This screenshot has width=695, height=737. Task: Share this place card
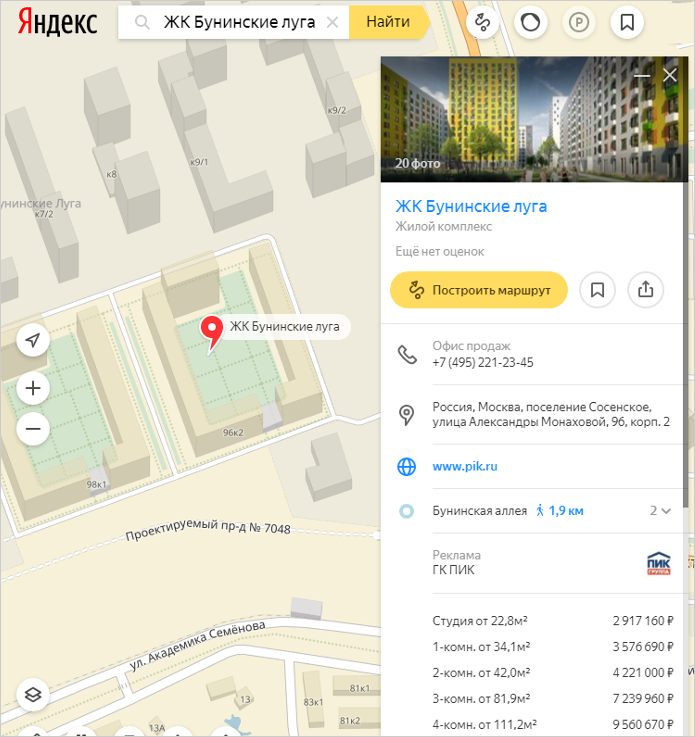645,290
